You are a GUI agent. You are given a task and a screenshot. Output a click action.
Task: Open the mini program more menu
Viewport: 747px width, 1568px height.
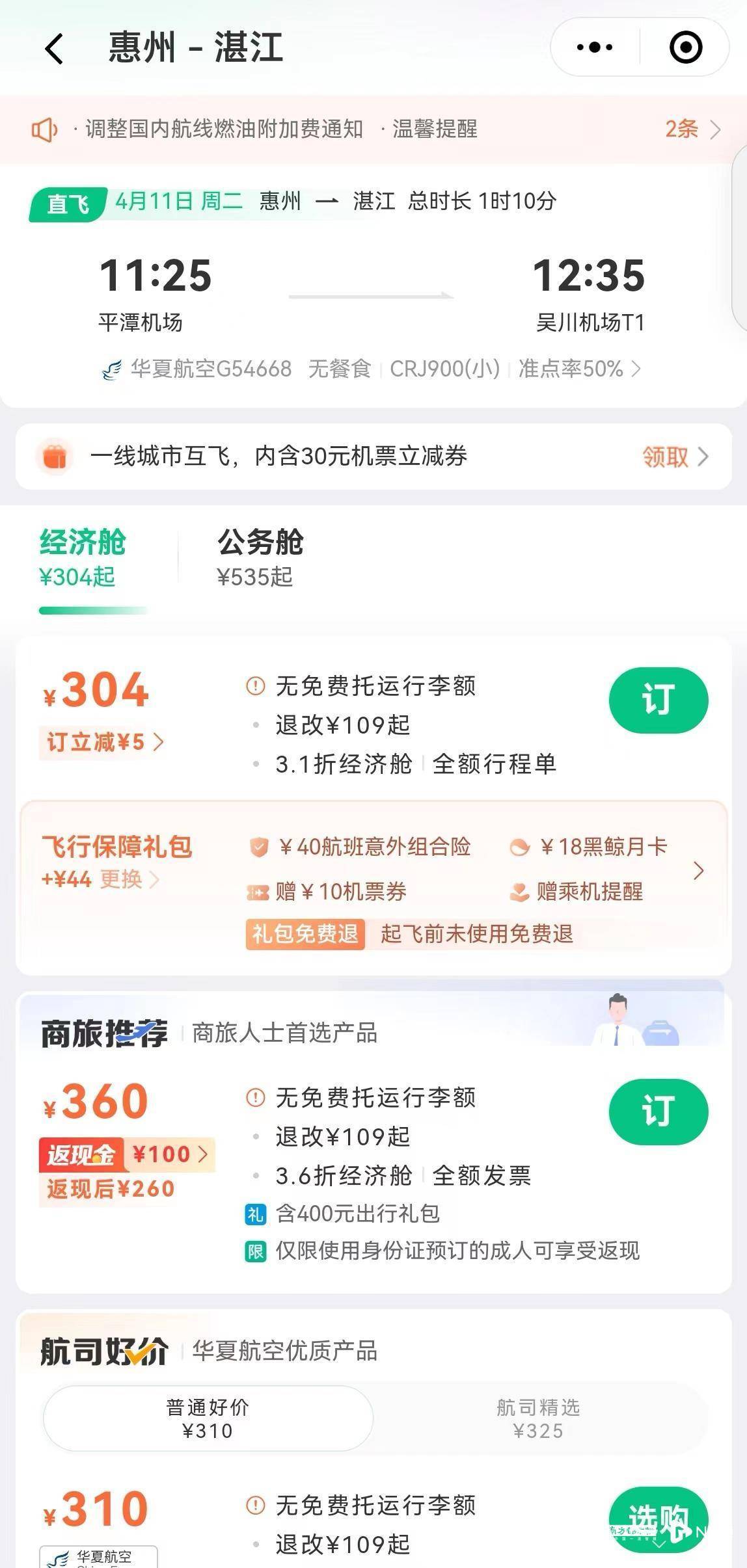[595, 47]
